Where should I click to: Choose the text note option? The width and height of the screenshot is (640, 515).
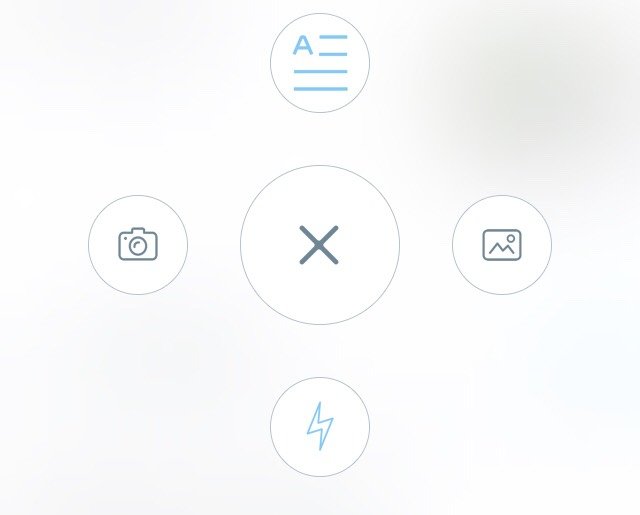320,63
